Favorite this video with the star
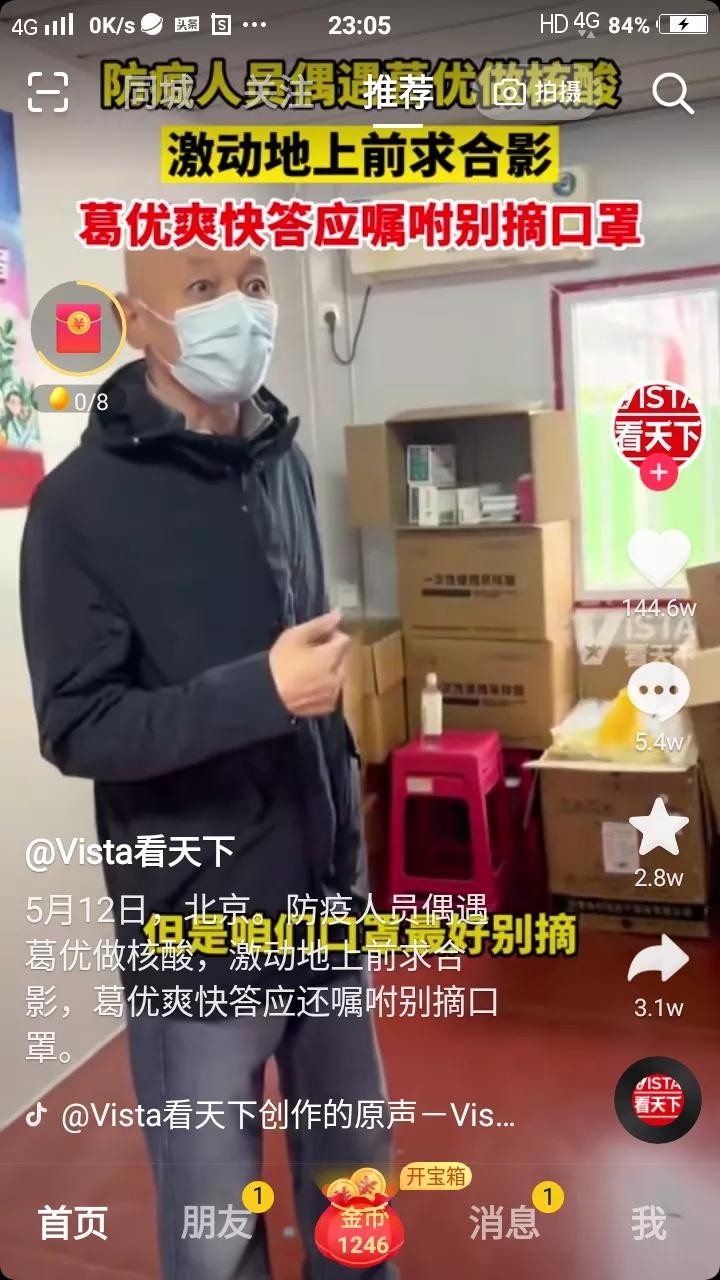The width and height of the screenshot is (720, 1280). pos(658,828)
